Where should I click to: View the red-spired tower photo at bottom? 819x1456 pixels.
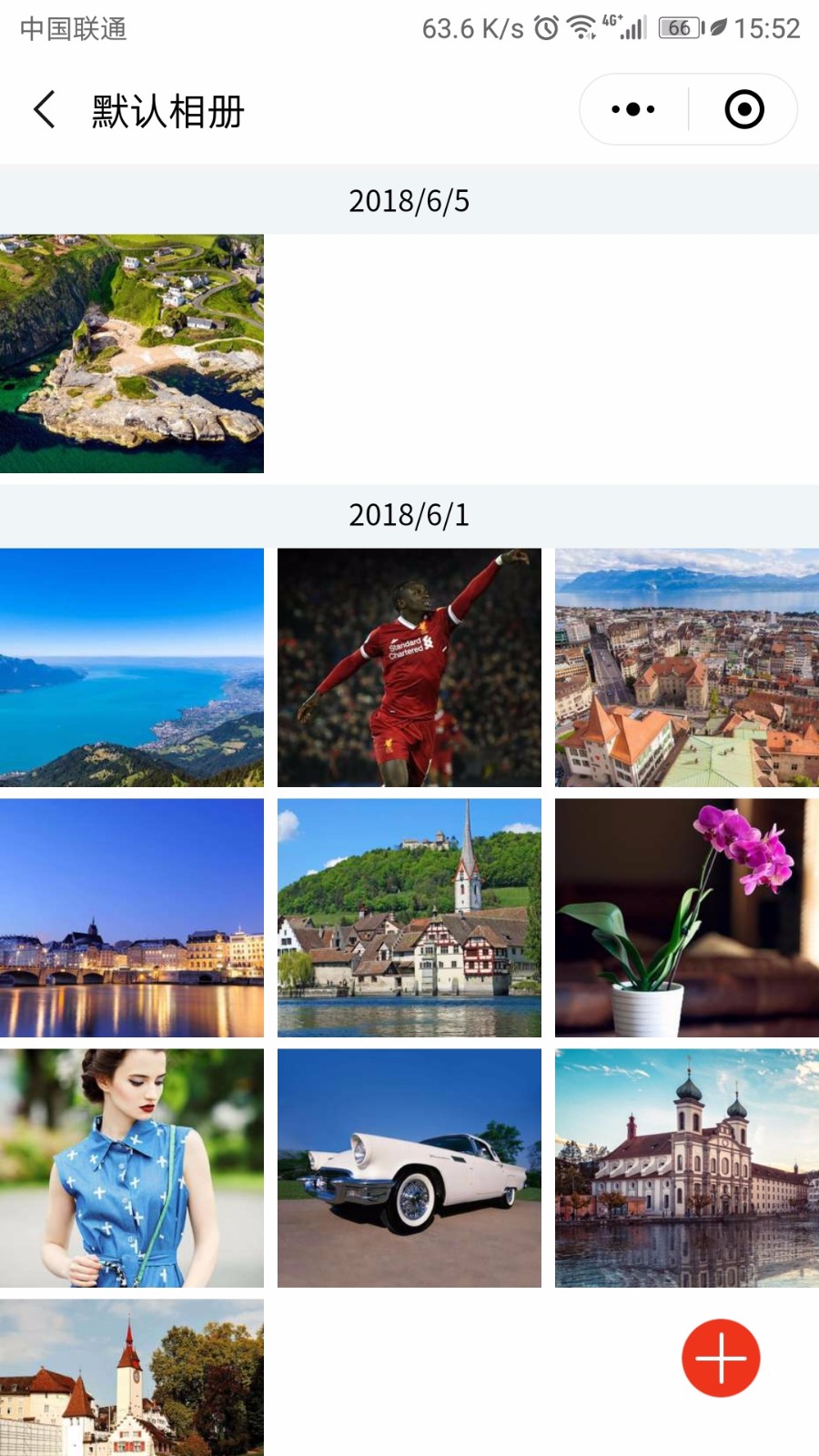pyautogui.click(x=132, y=1378)
